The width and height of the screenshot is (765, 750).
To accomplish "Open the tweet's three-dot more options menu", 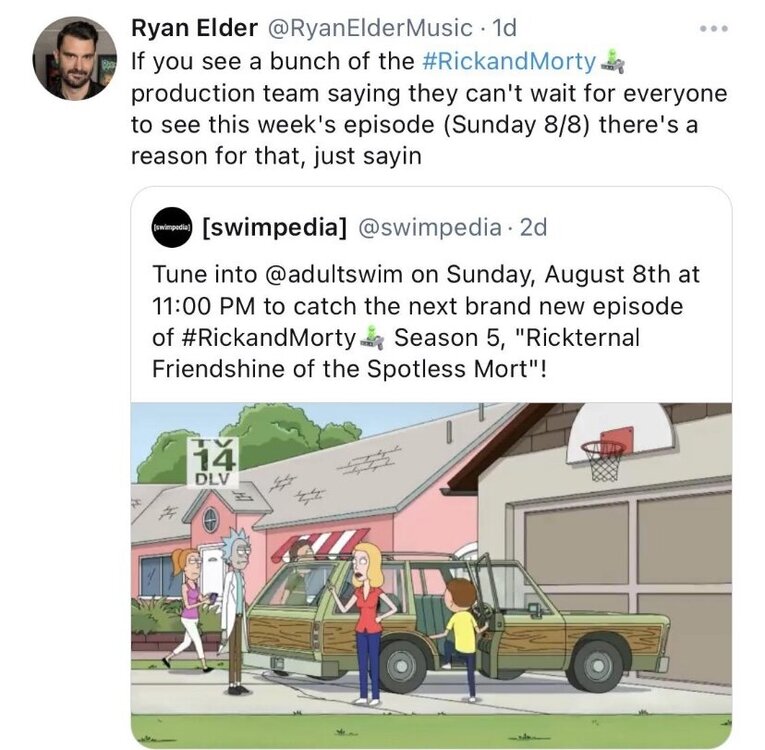I will [712, 29].
